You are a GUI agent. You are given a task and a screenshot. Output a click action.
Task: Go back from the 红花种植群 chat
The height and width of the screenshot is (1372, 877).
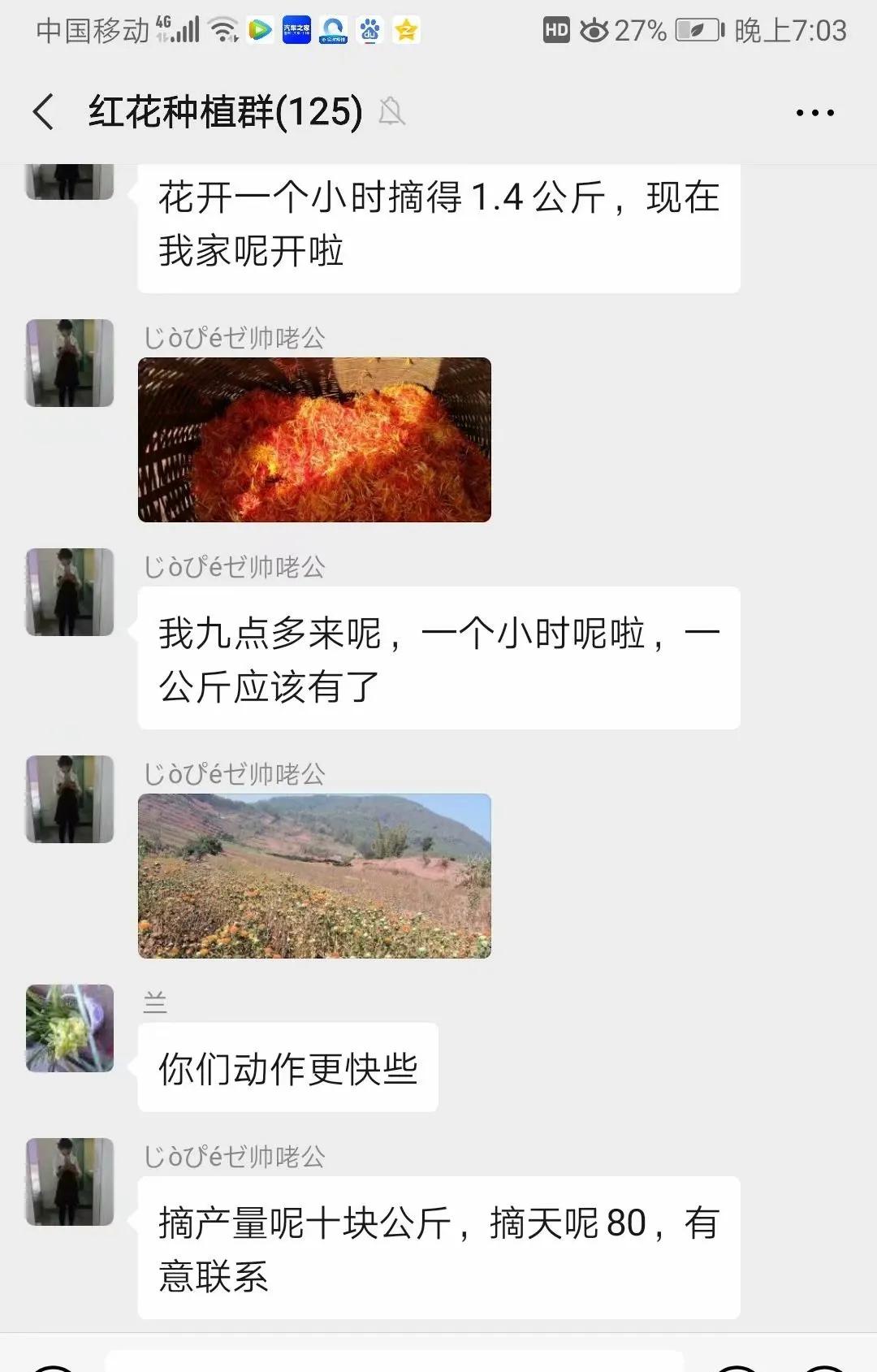click(45, 112)
